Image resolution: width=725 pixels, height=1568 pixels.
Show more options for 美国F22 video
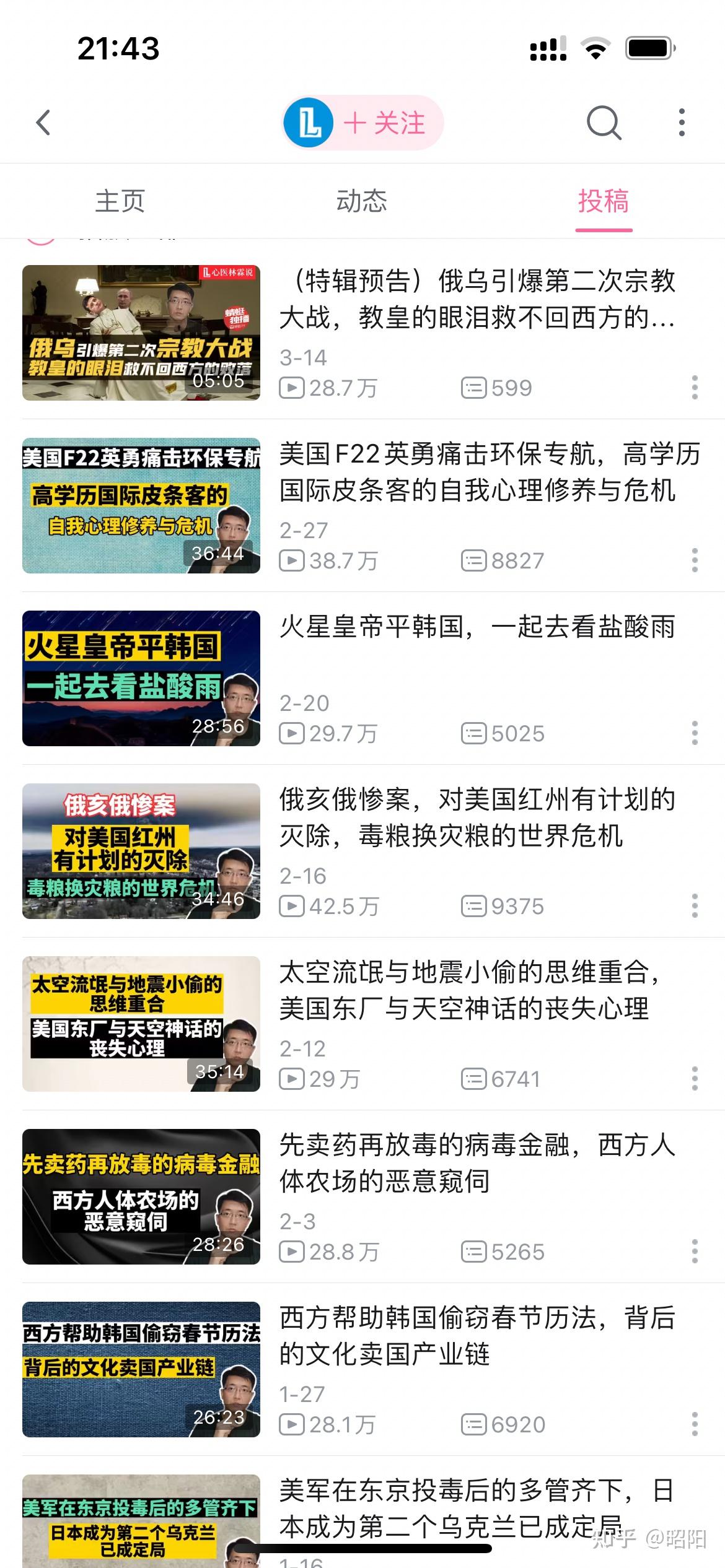click(x=695, y=560)
